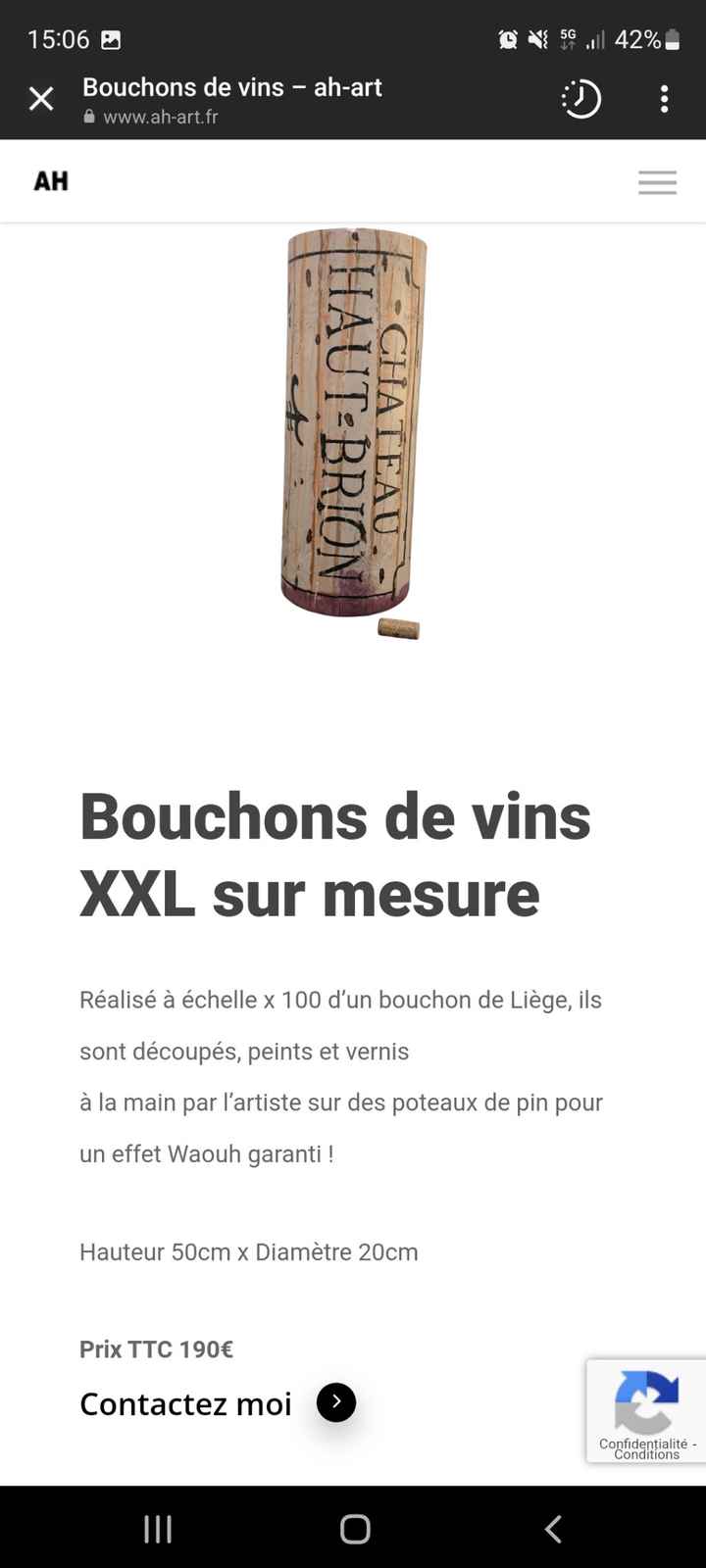This screenshot has height=1568, width=706.
Task: Expand the AH navigation drawer
Action: pyautogui.click(x=657, y=182)
